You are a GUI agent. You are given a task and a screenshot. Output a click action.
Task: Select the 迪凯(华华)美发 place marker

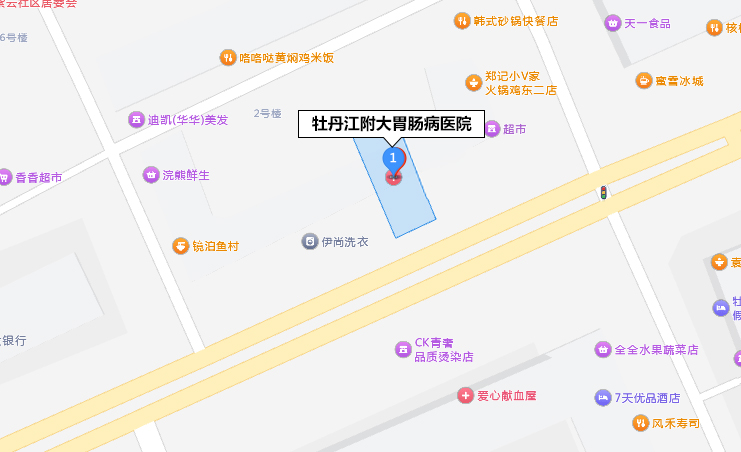[x=136, y=120]
